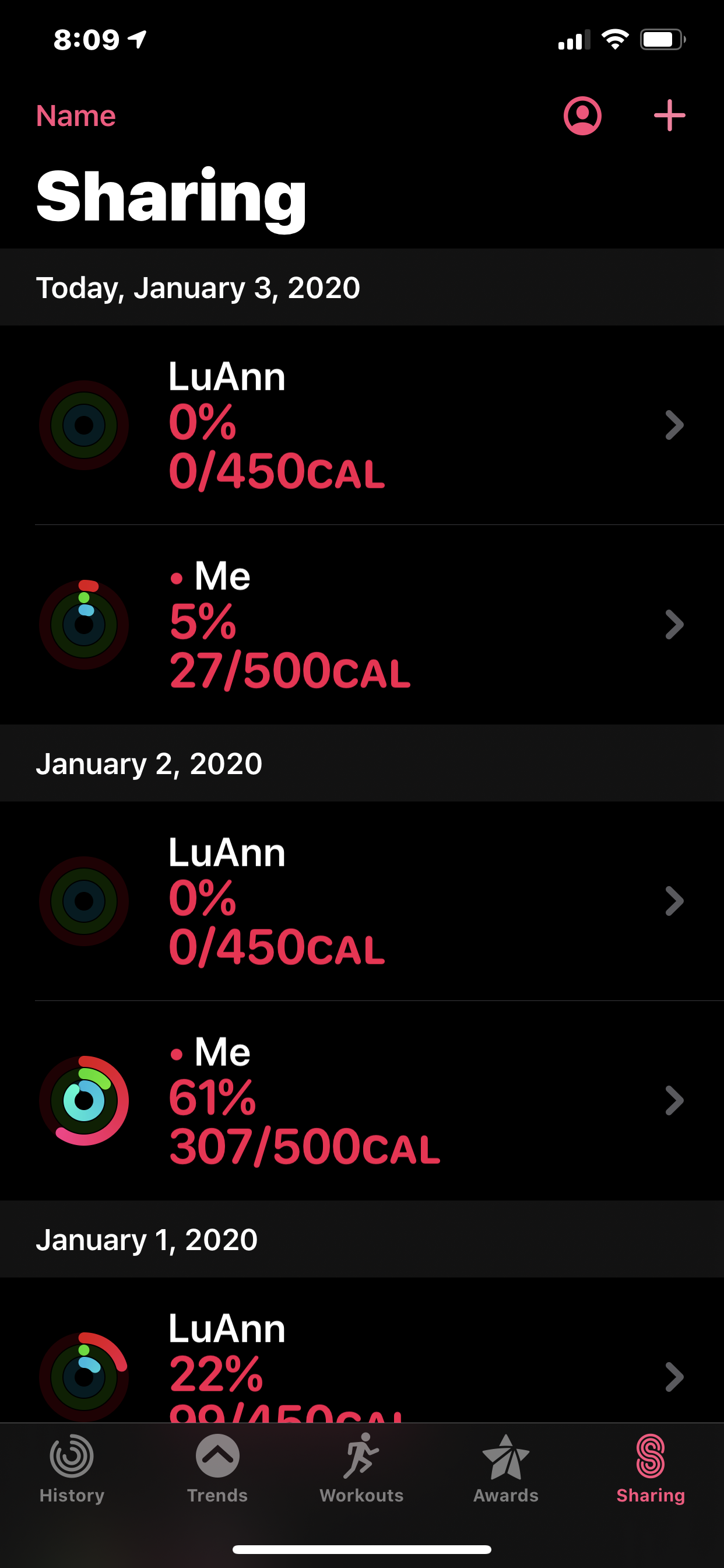The image size is (724, 1568).
Task: View my activity for today, January 3
Action: pyautogui.click(x=362, y=625)
